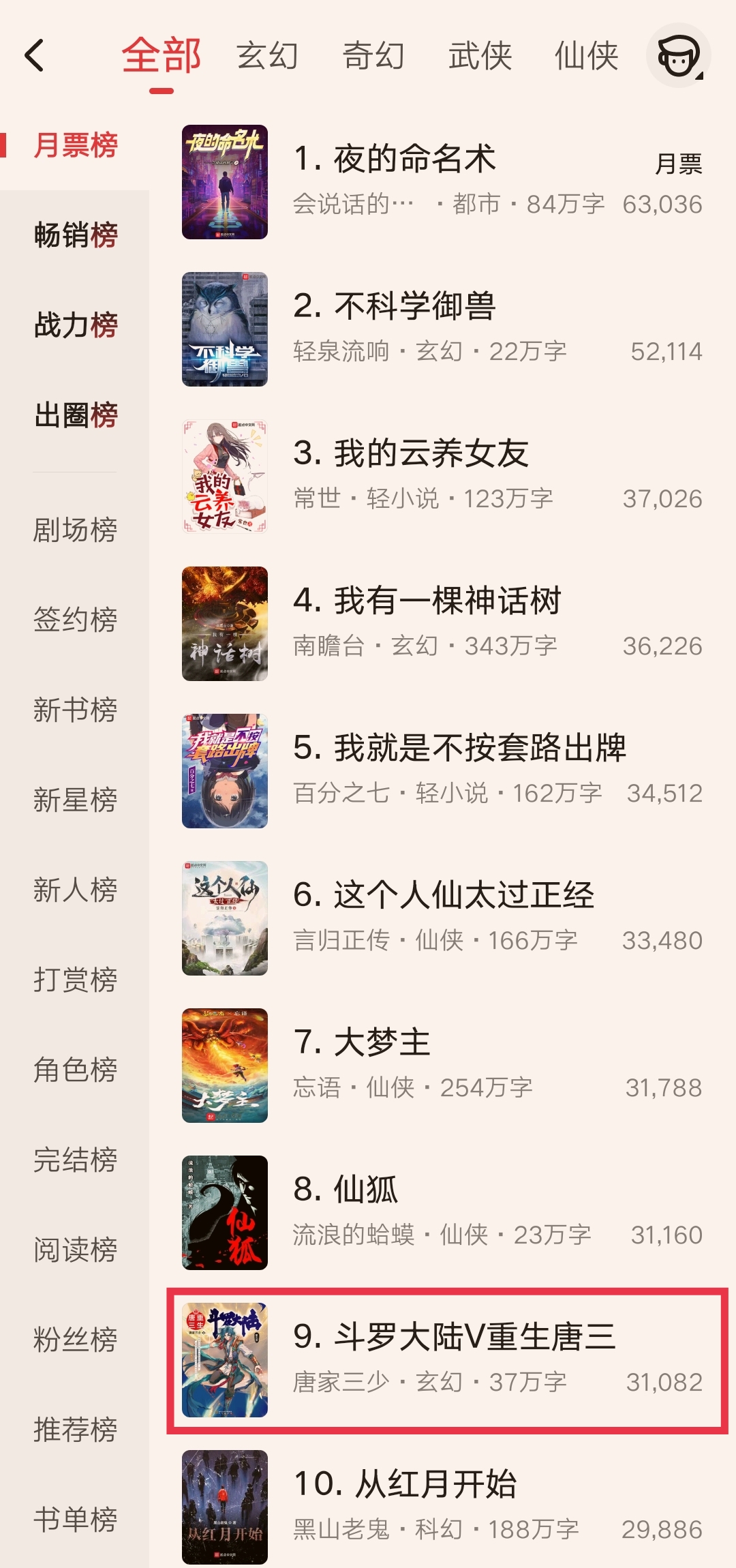Switch to the 推荐榜 list
The width and height of the screenshot is (736, 1568).
pyautogui.click(x=76, y=1430)
